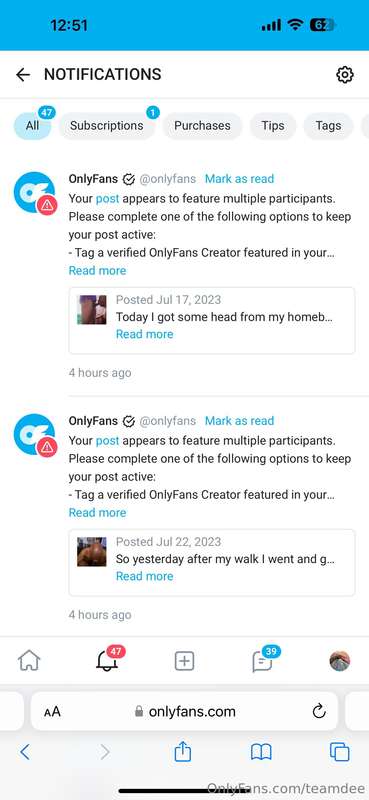The image size is (369, 800).
Task: Go to the home feed tab
Action: pos(29,661)
